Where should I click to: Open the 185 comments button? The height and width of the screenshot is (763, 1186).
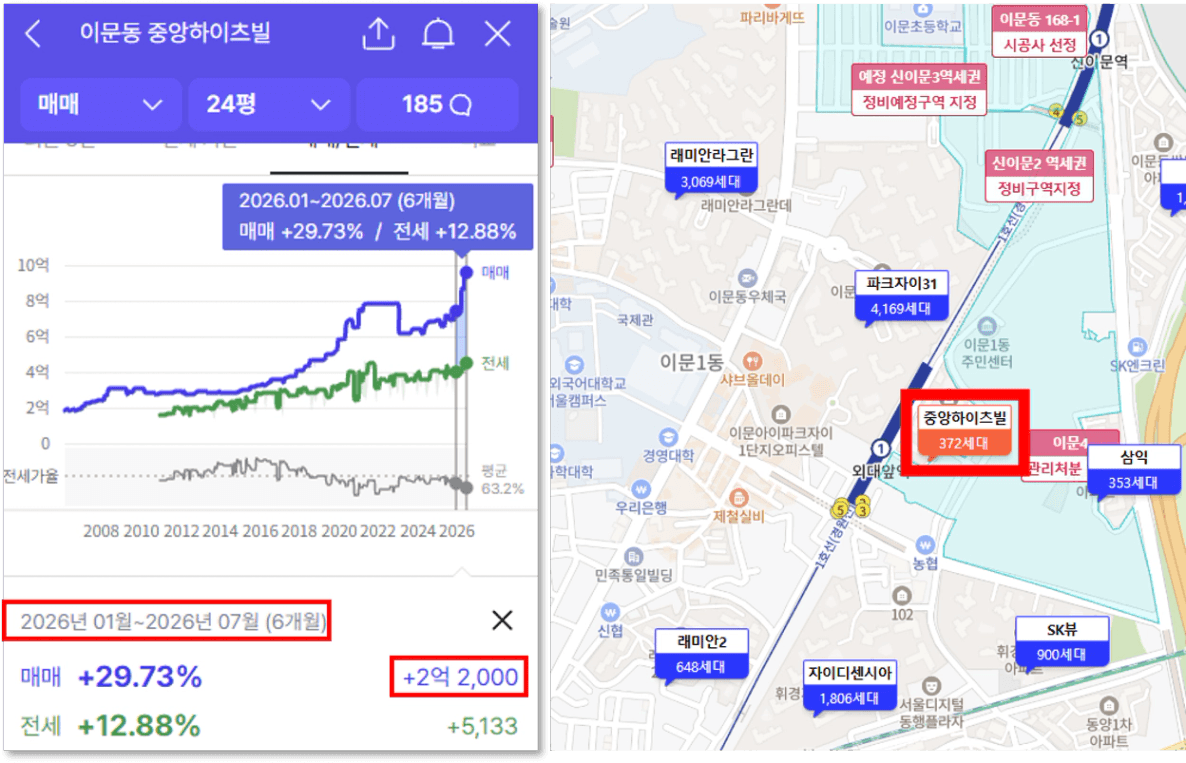[437, 104]
